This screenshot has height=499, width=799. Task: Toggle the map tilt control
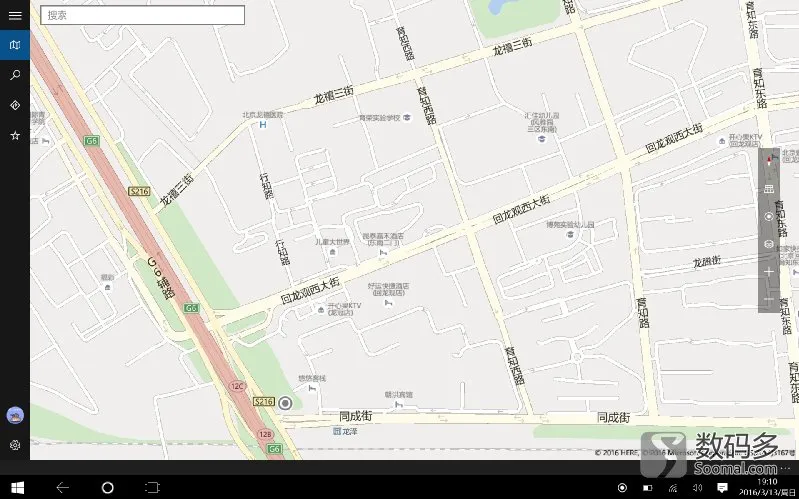pyautogui.click(x=768, y=189)
